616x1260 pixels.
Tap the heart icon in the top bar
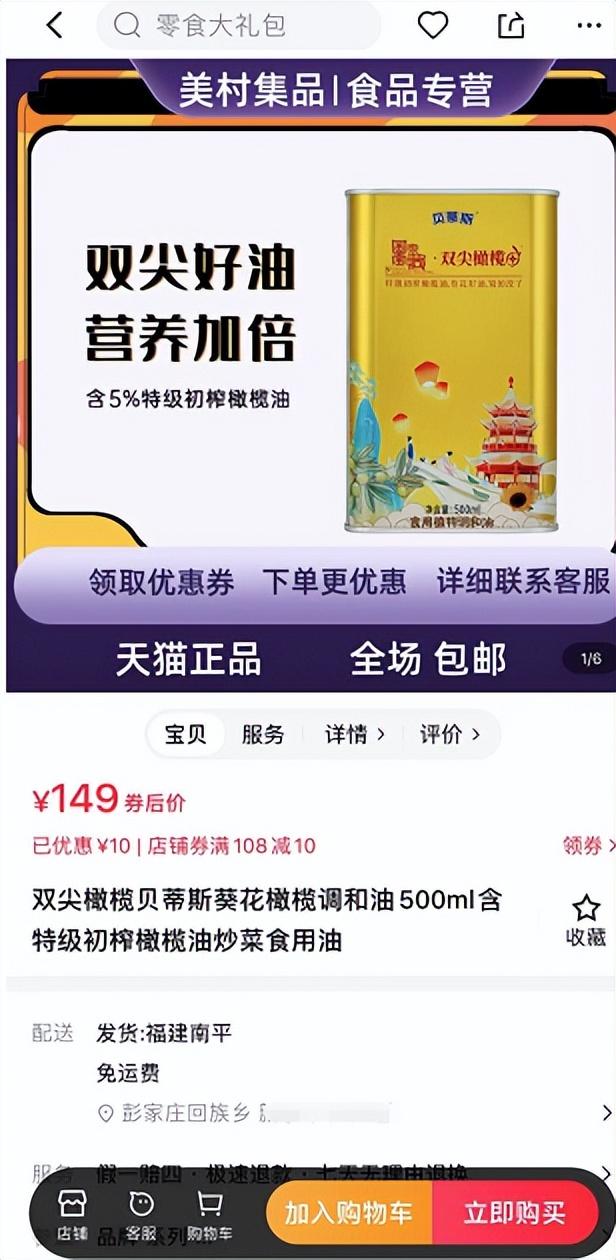click(432, 26)
